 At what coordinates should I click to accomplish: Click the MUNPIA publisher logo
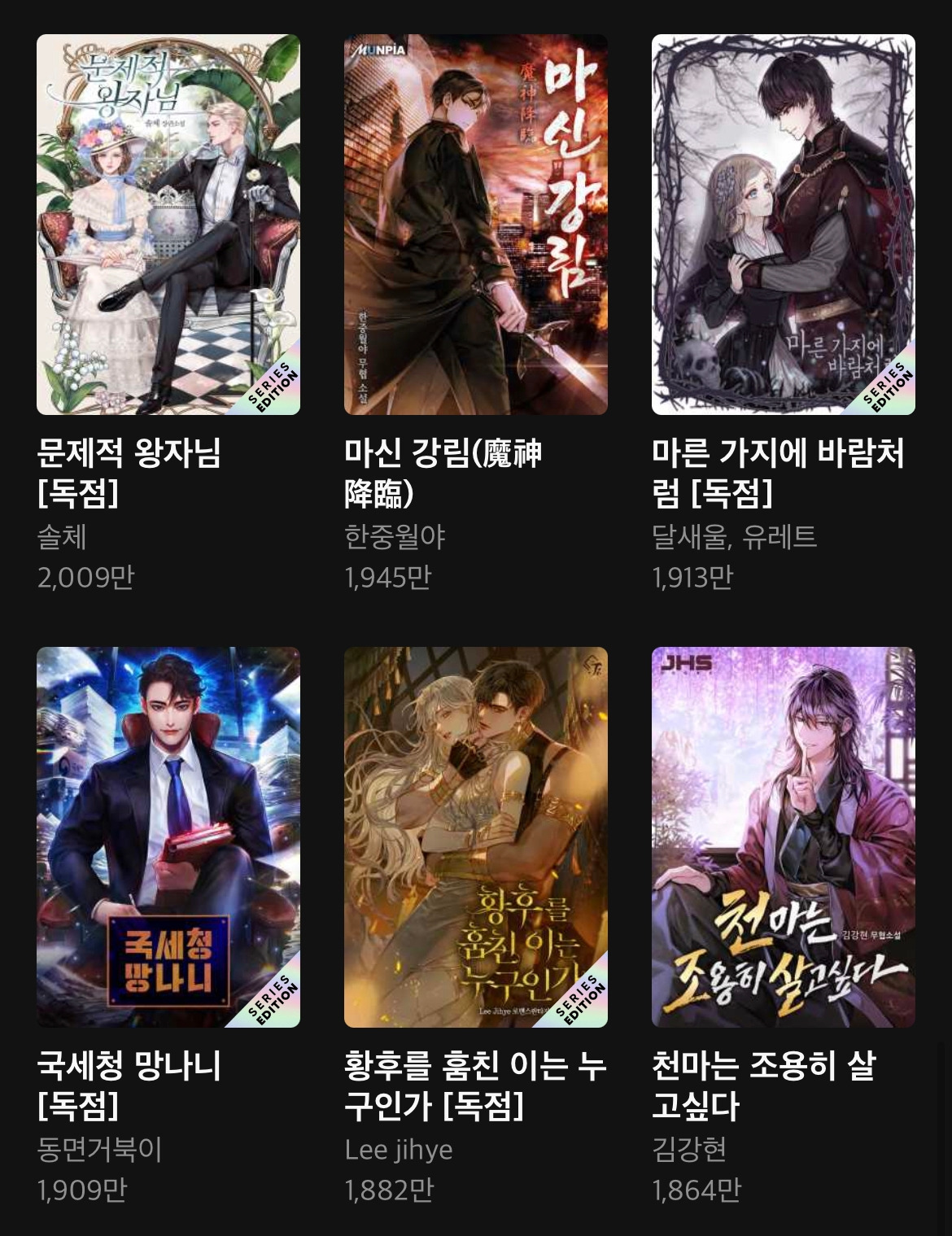click(379, 49)
